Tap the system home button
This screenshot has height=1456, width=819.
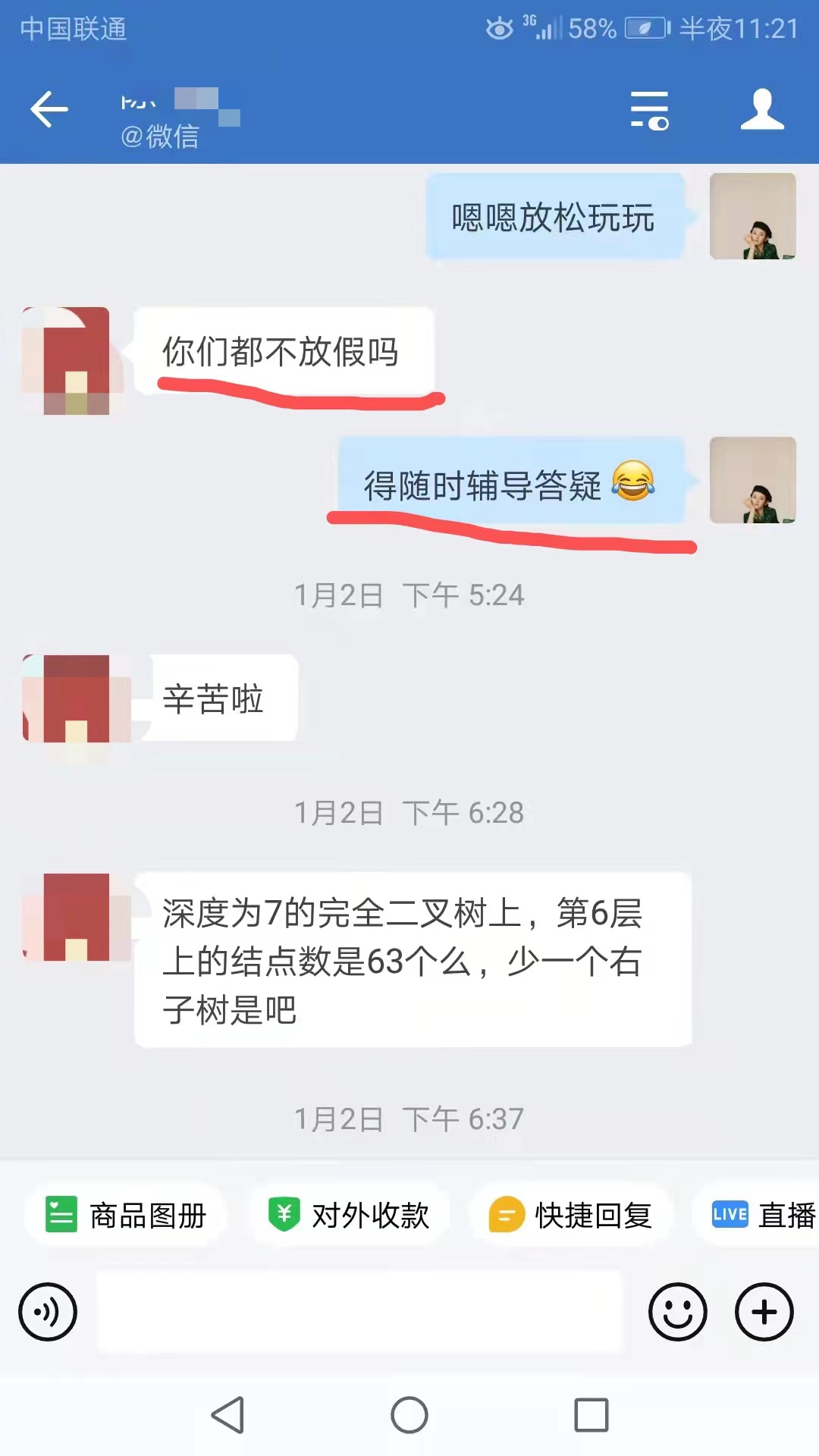click(x=409, y=1415)
